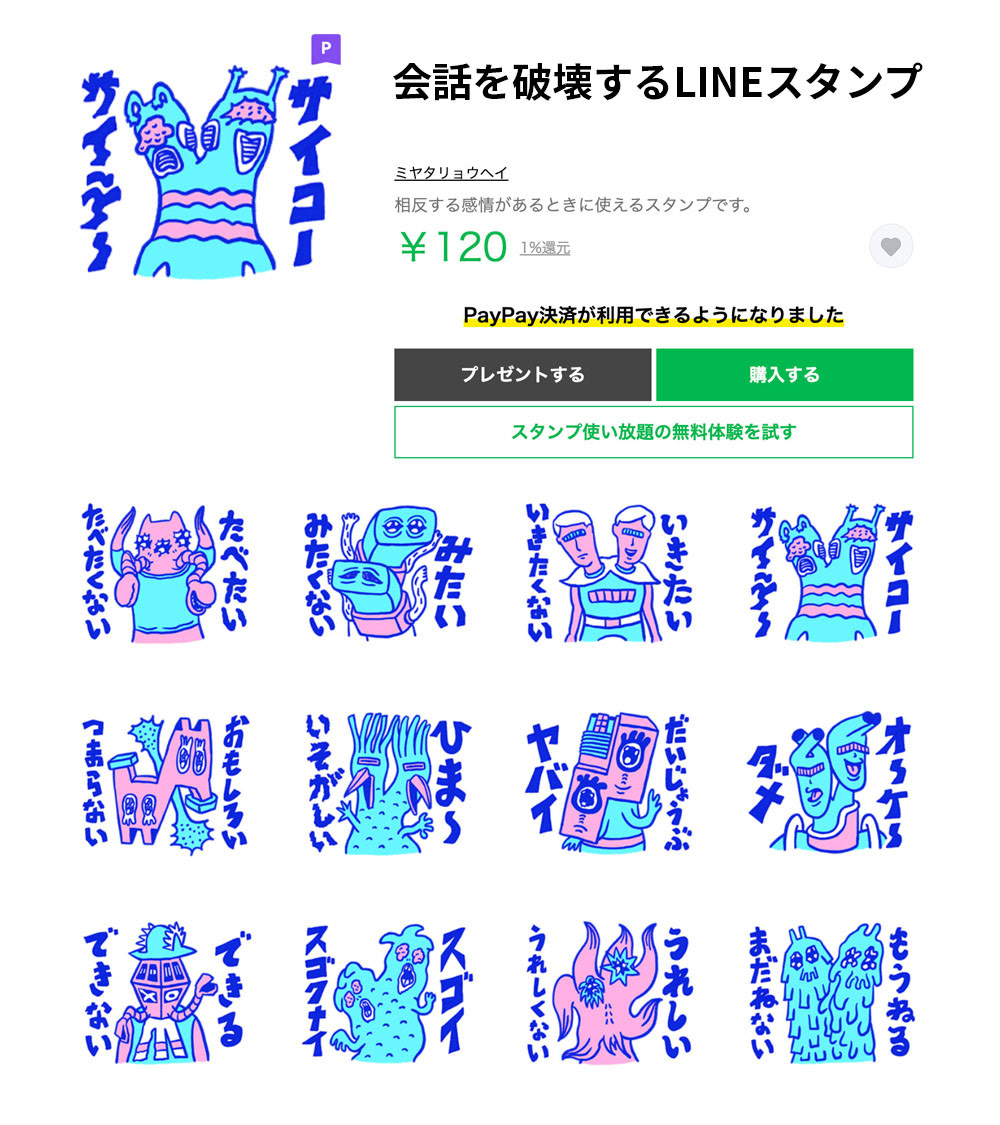Preview the できる できない sticker
The image size is (1000, 1125).
pyautogui.click(x=165, y=992)
